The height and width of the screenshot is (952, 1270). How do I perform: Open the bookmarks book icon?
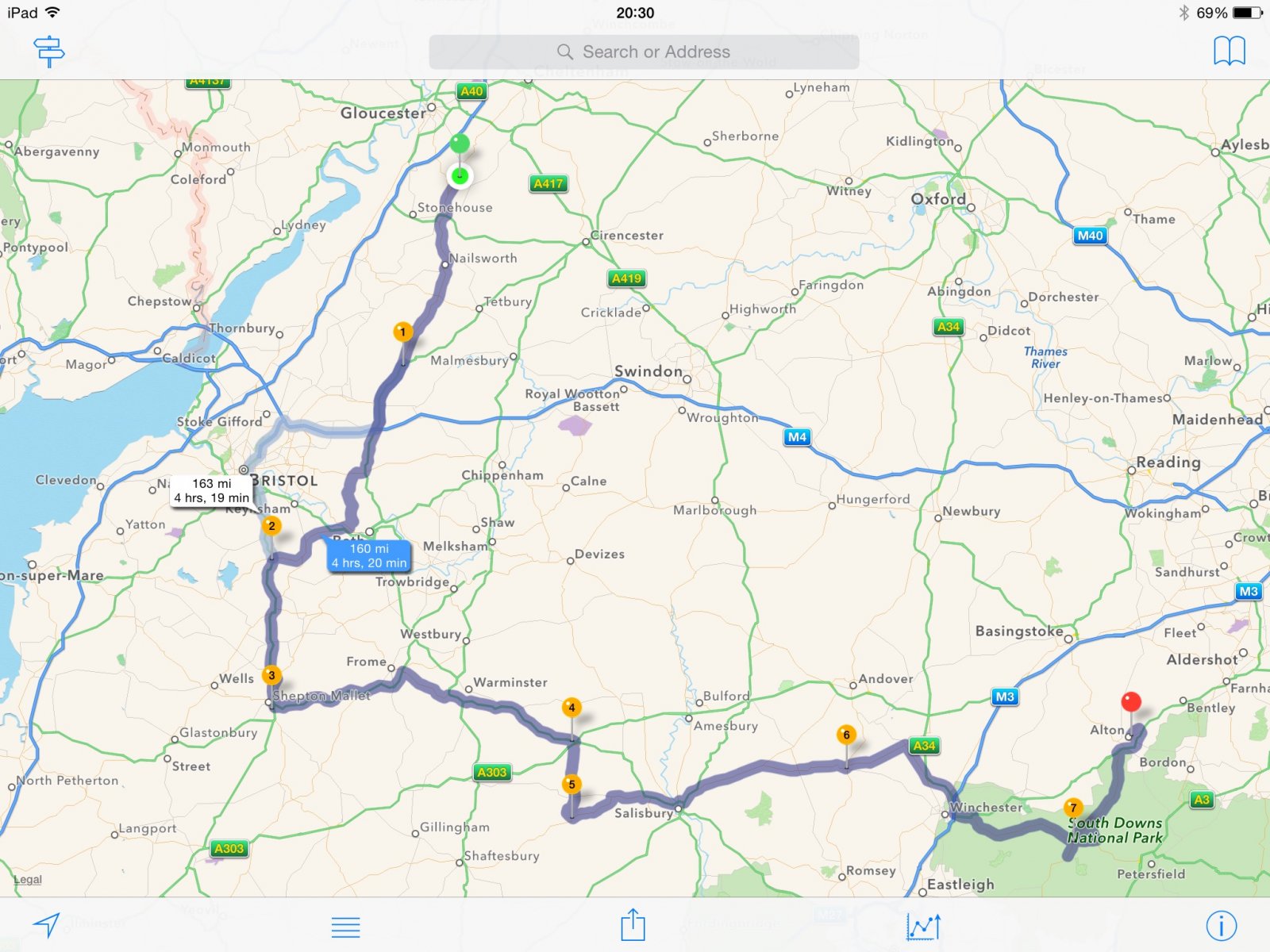click(x=1229, y=52)
